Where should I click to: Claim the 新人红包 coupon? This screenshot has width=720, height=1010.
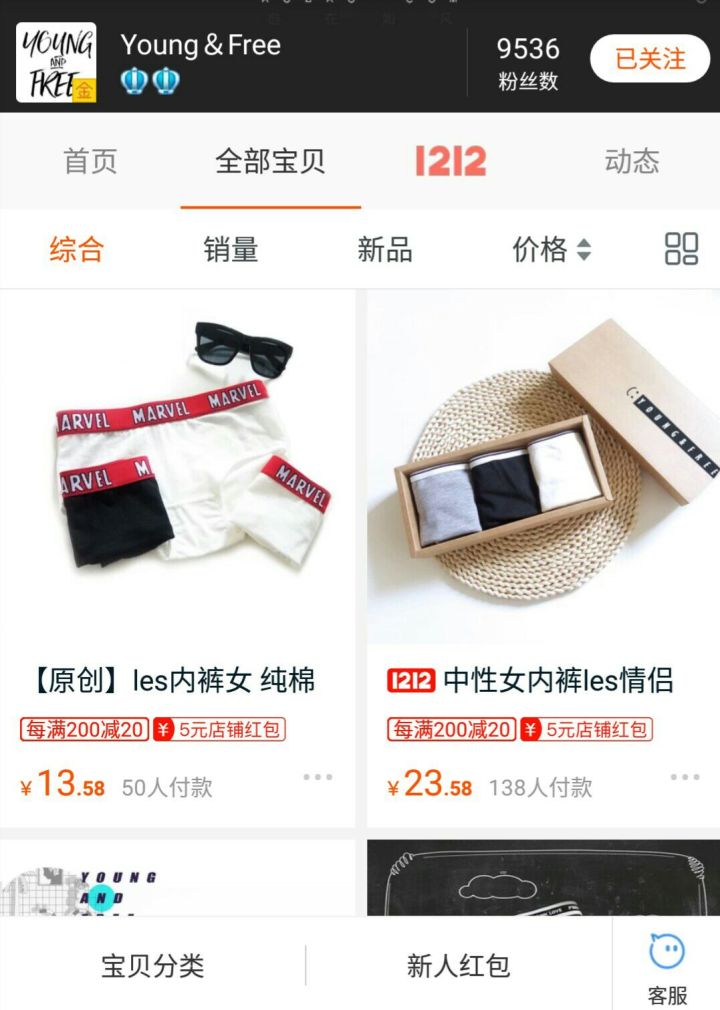click(x=458, y=965)
